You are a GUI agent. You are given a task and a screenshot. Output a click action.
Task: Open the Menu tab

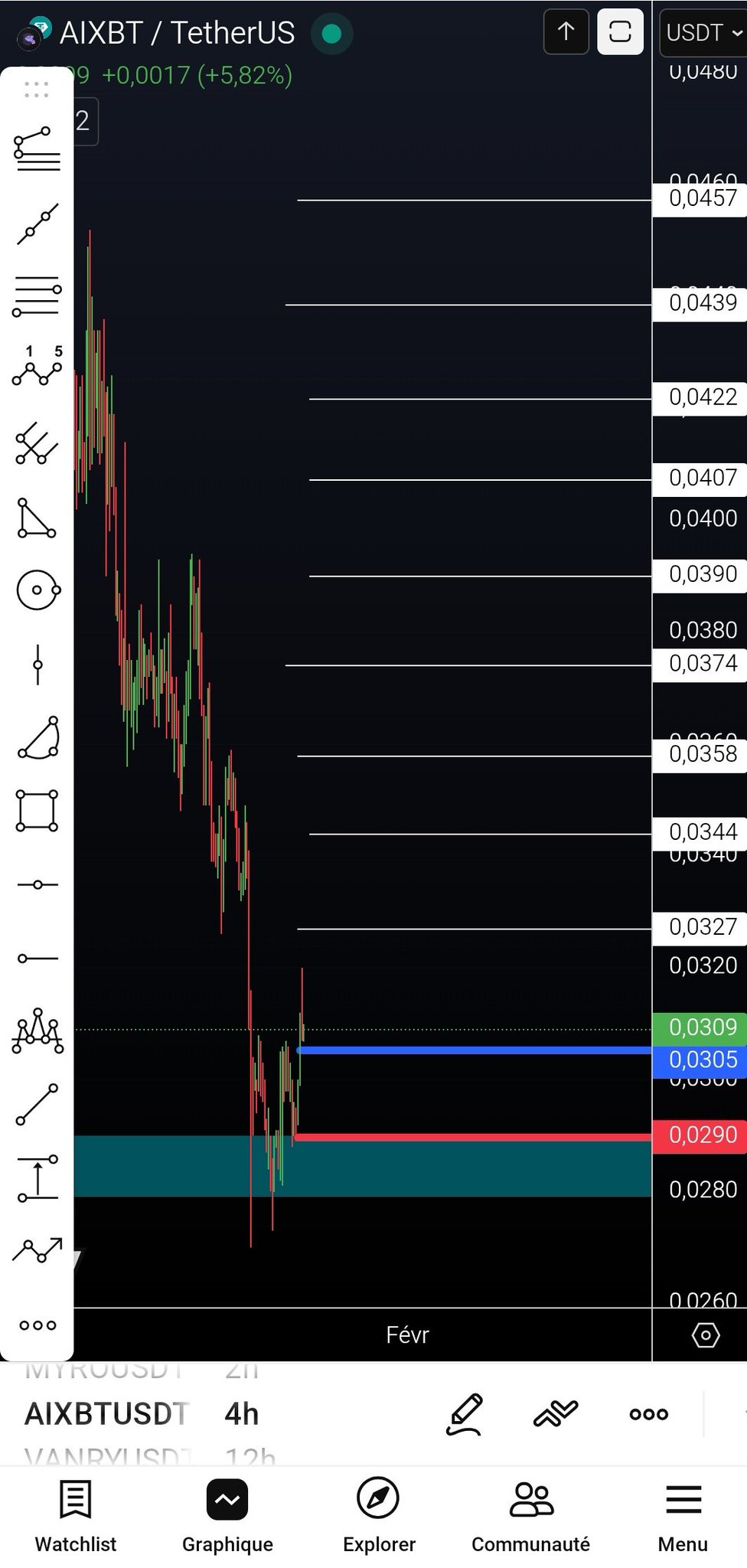coord(683,1516)
